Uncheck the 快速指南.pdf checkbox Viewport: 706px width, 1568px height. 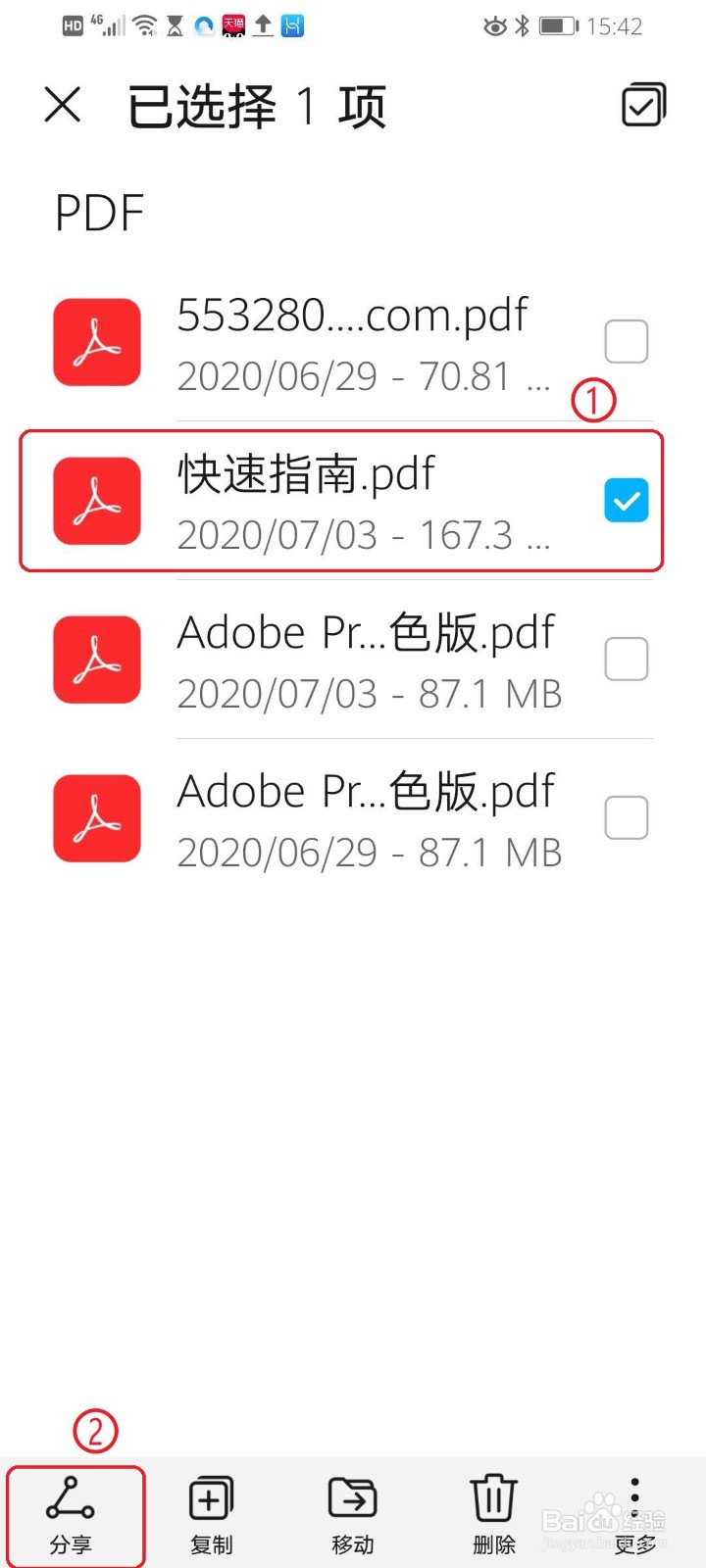pyautogui.click(x=627, y=501)
